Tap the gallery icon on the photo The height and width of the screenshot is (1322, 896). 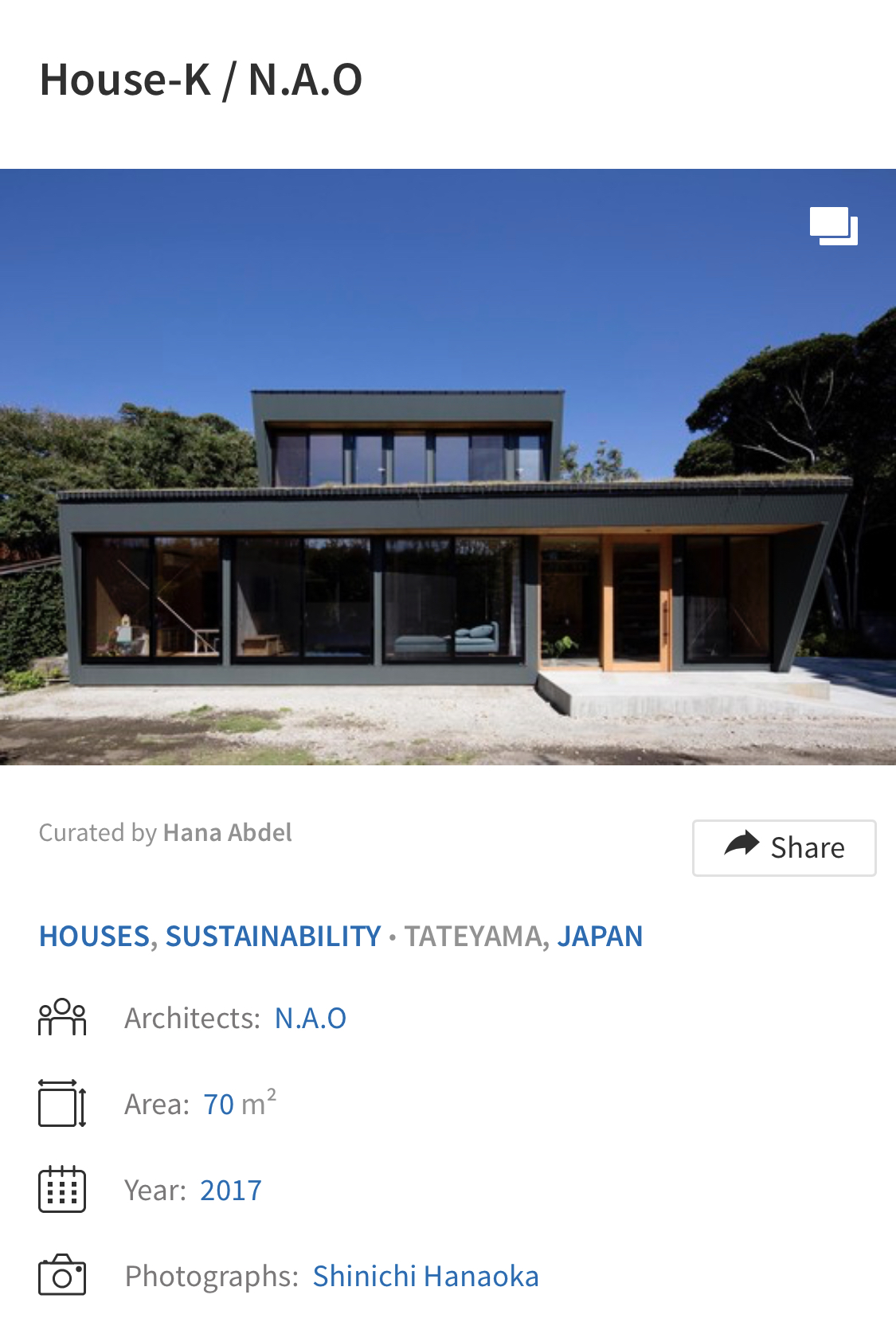(x=833, y=226)
